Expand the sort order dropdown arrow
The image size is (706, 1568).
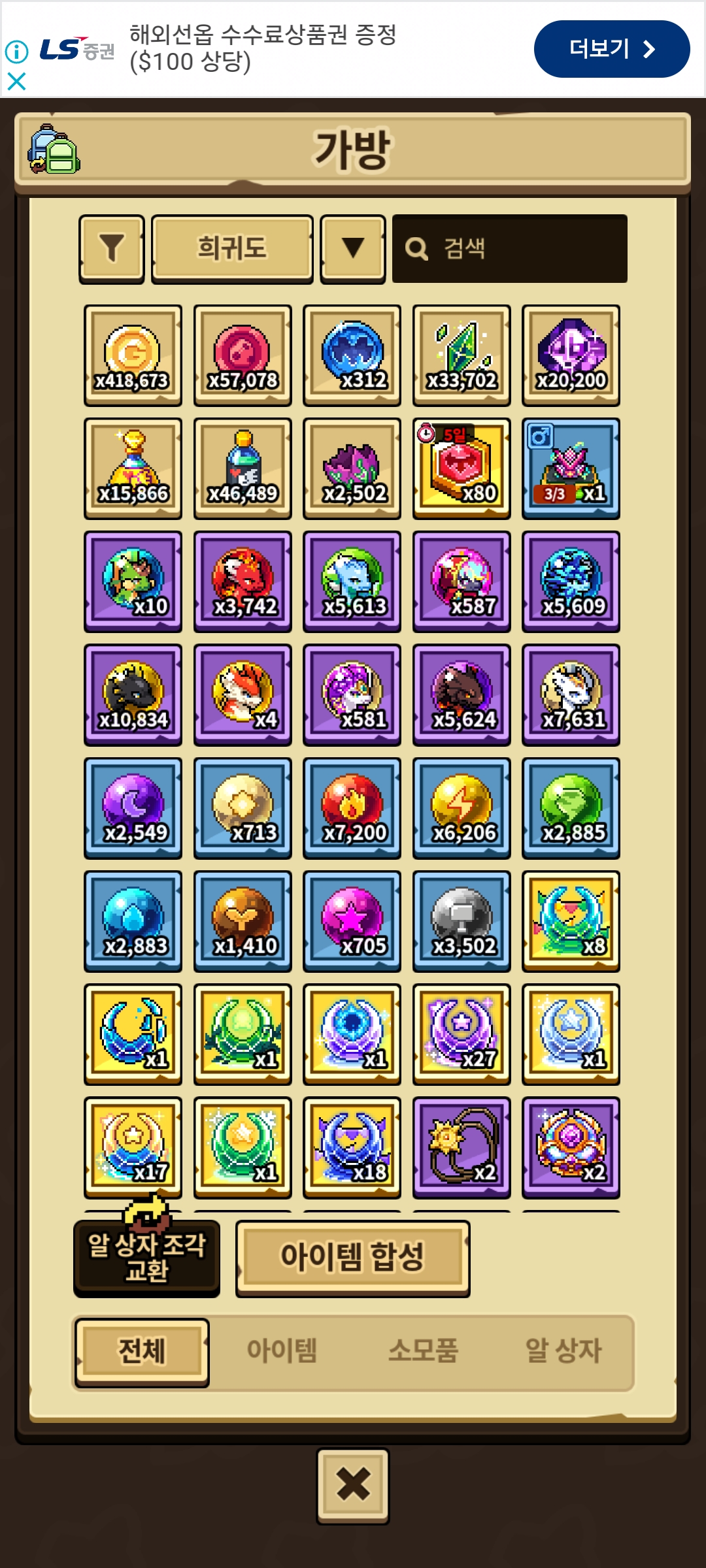352,248
